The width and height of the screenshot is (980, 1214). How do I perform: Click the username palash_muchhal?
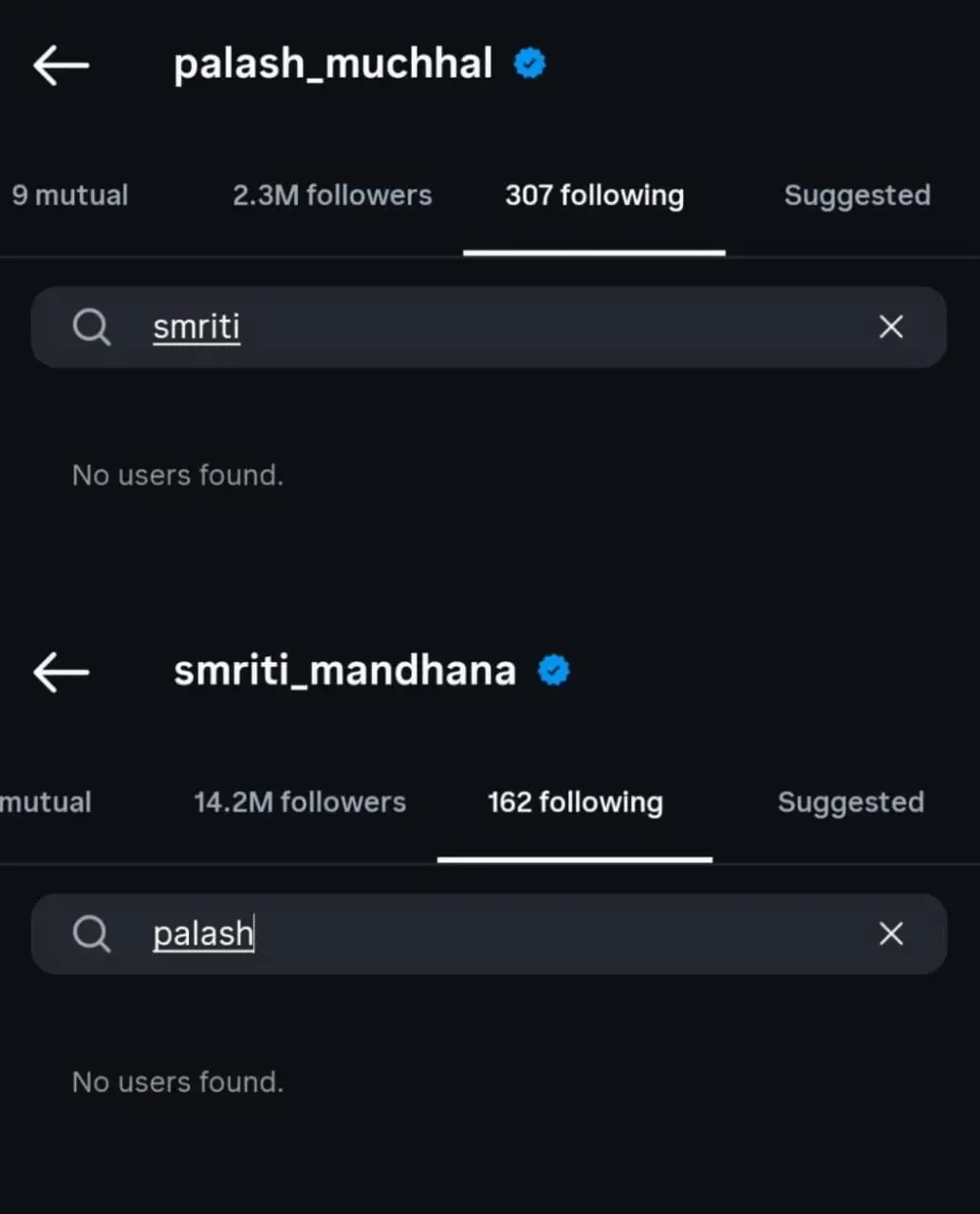pos(333,63)
